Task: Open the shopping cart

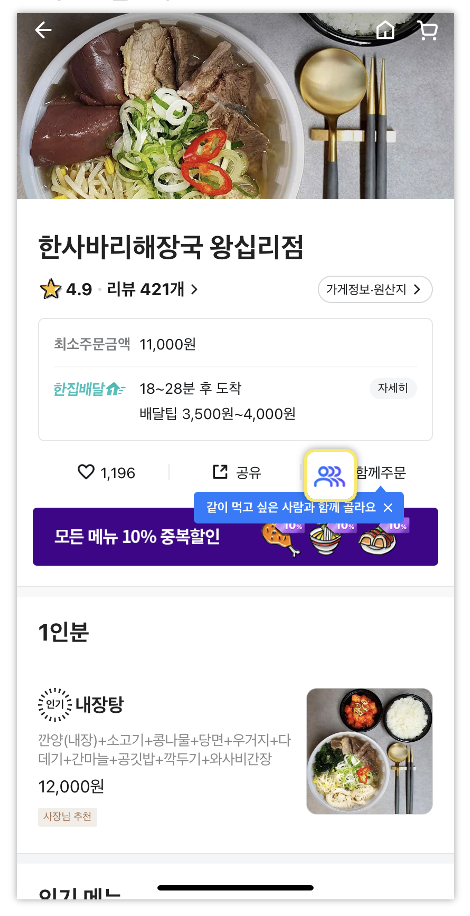Action: (428, 30)
